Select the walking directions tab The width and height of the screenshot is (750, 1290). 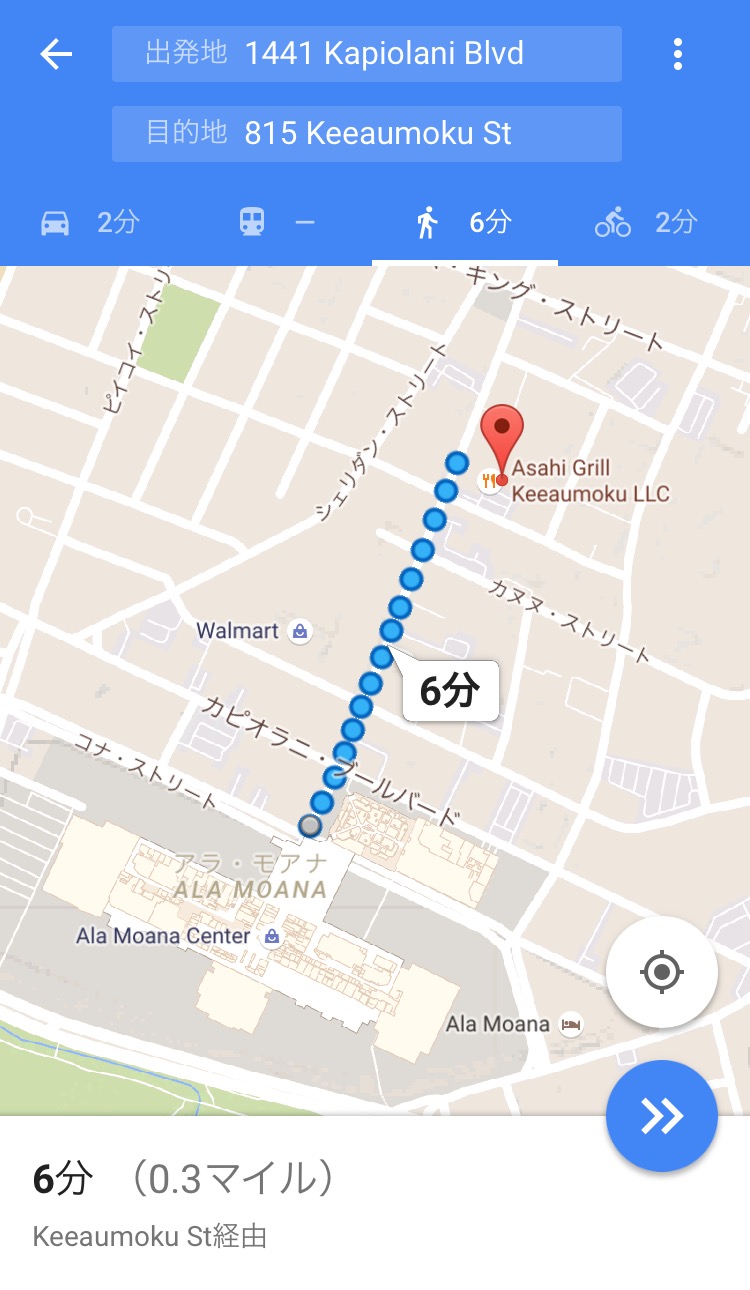click(464, 222)
